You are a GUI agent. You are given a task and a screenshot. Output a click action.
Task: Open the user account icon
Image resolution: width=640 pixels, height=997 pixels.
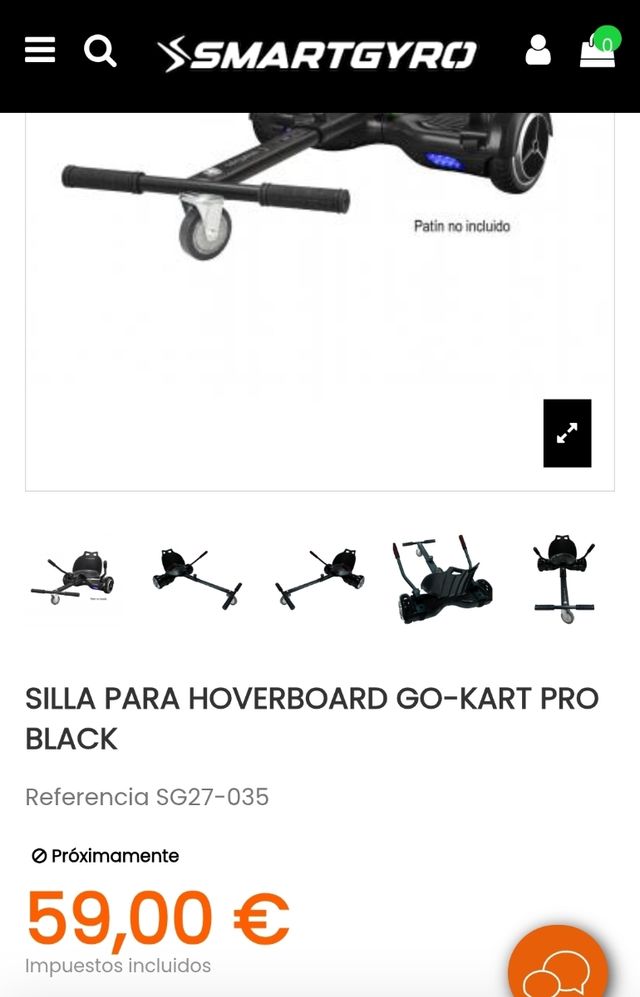(x=538, y=50)
